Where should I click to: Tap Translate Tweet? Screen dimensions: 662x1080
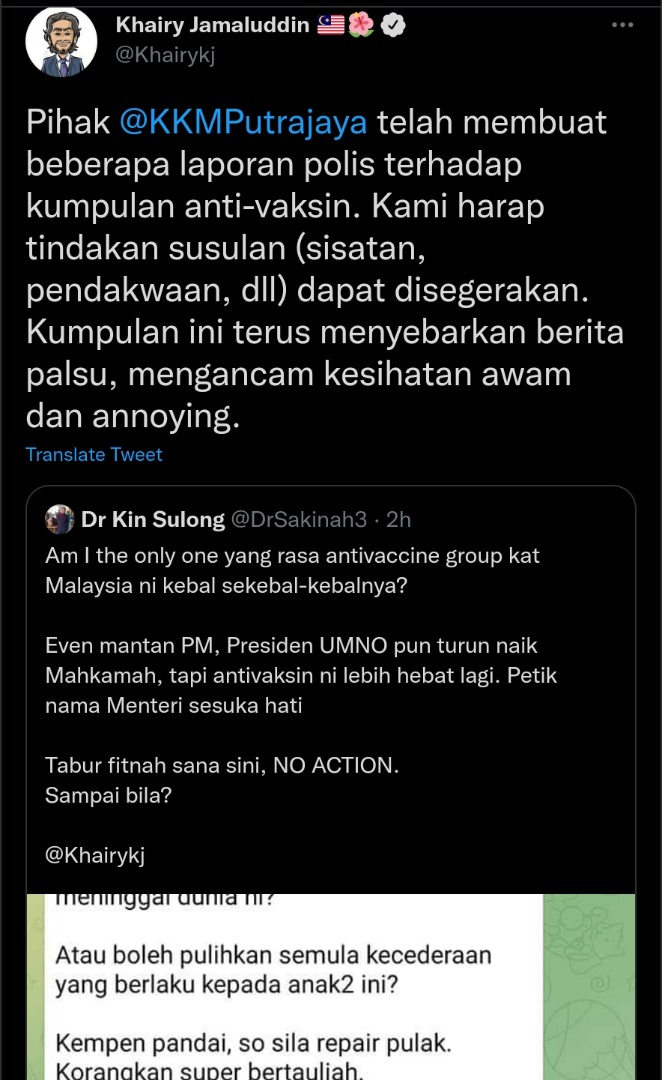pyautogui.click(x=94, y=454)
